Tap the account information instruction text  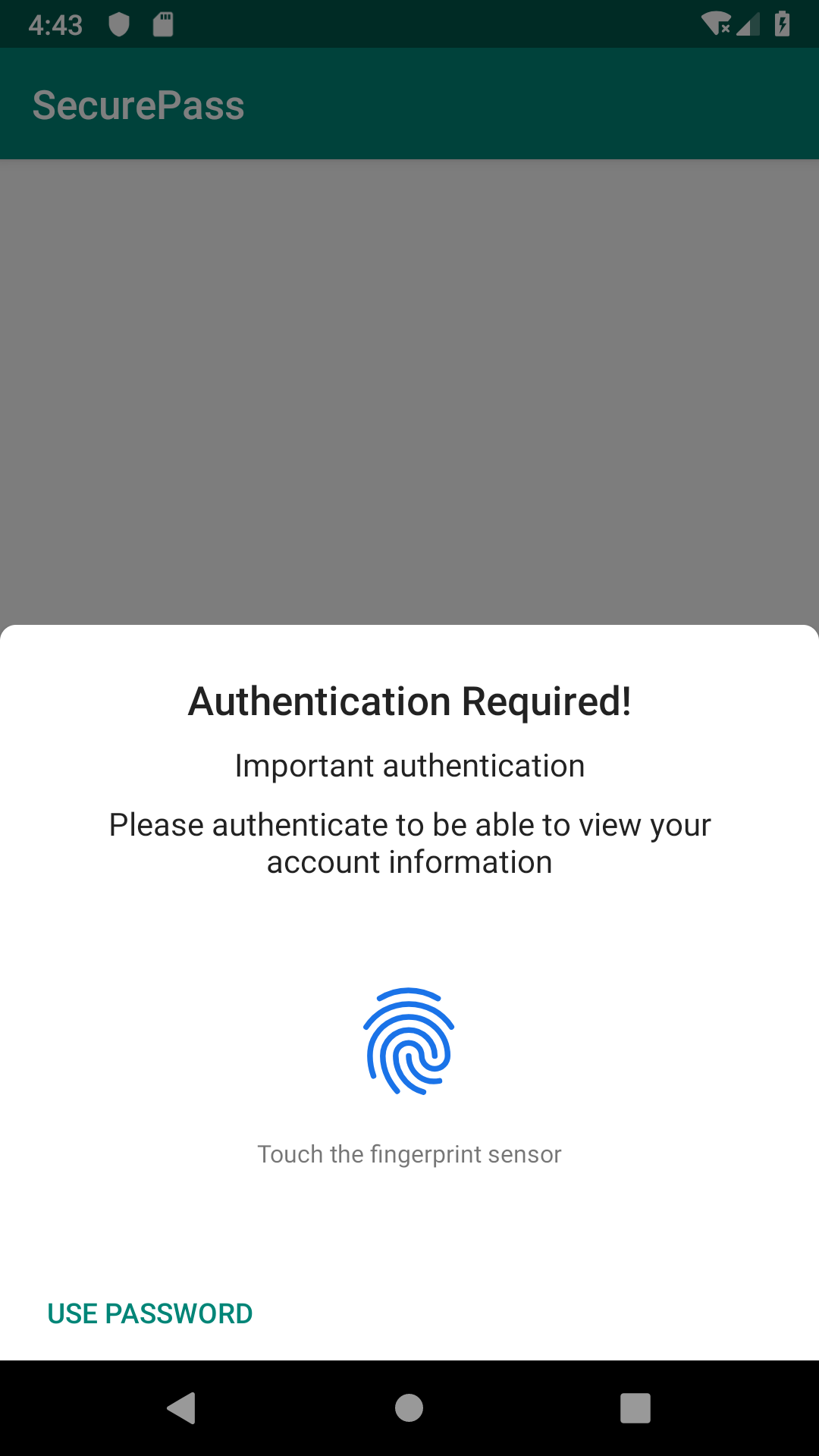click(x=409, y=843)
